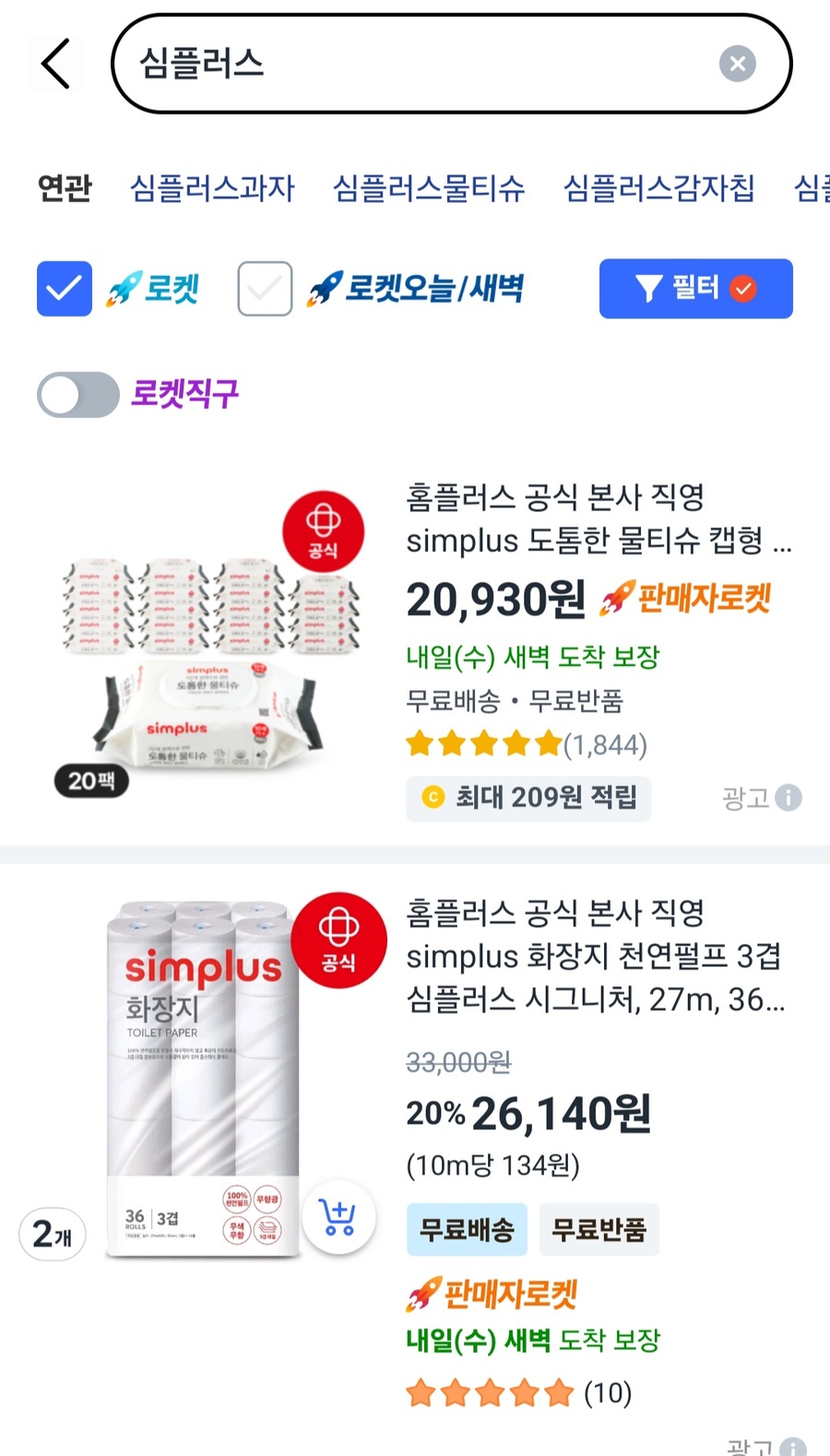This screenshot has height=1456, width=830.
Task: Tap the info icon next to 광고
Action: [790, 797]
